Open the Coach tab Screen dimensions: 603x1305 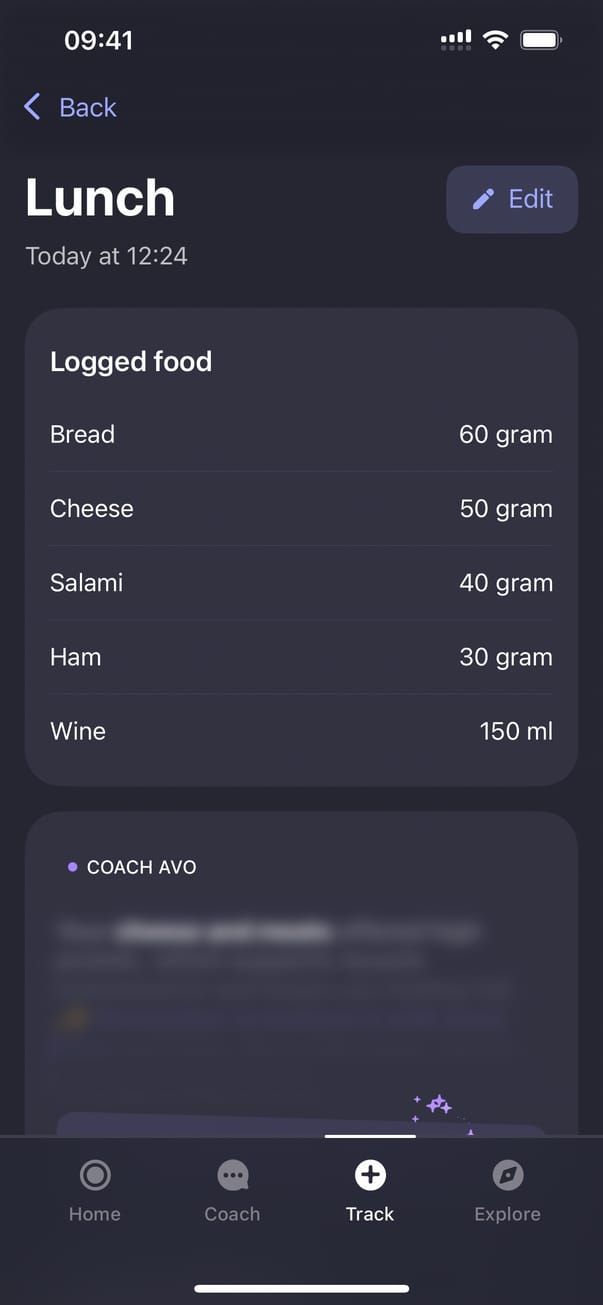pos(232,1191)
